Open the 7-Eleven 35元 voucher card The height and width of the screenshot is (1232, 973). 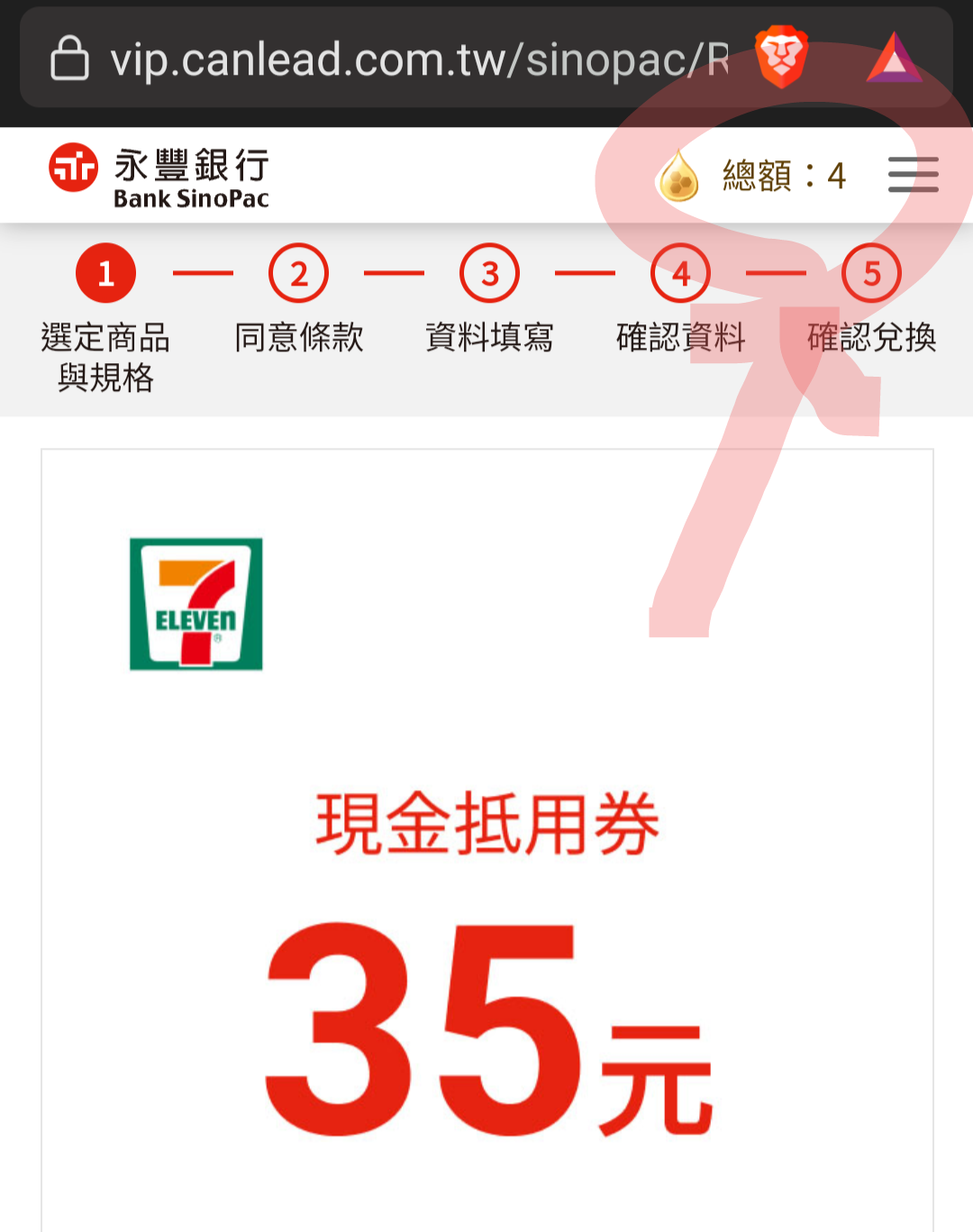pos(486,838)
